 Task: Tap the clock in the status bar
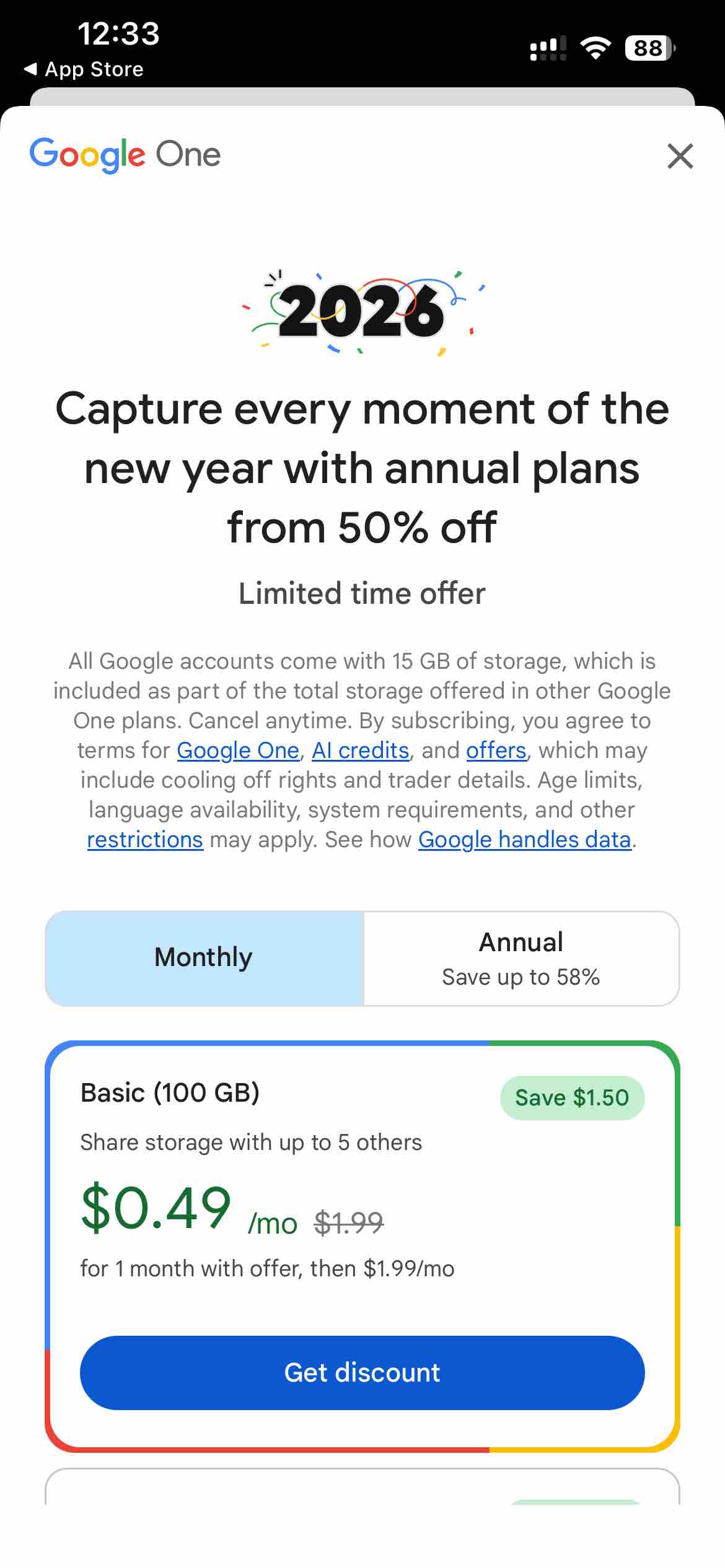click(118, 35)
